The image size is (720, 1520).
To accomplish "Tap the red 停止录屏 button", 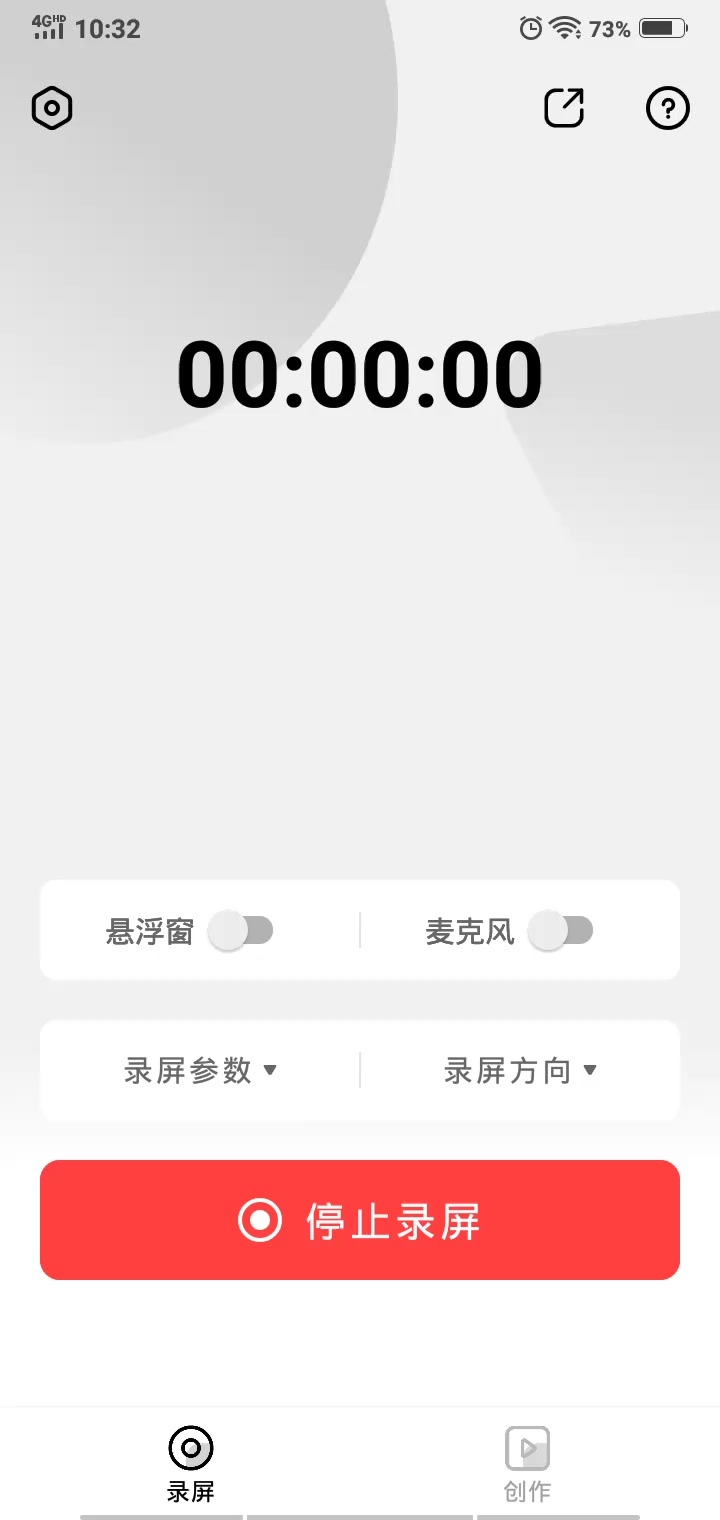I will (360, 1220).
